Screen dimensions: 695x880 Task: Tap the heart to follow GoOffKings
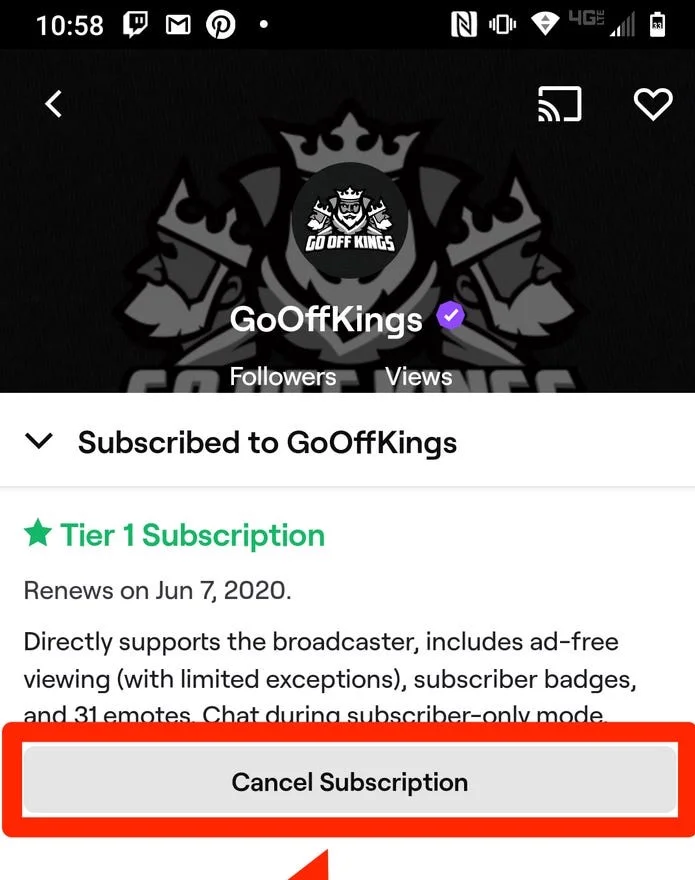tap(653, 103)
